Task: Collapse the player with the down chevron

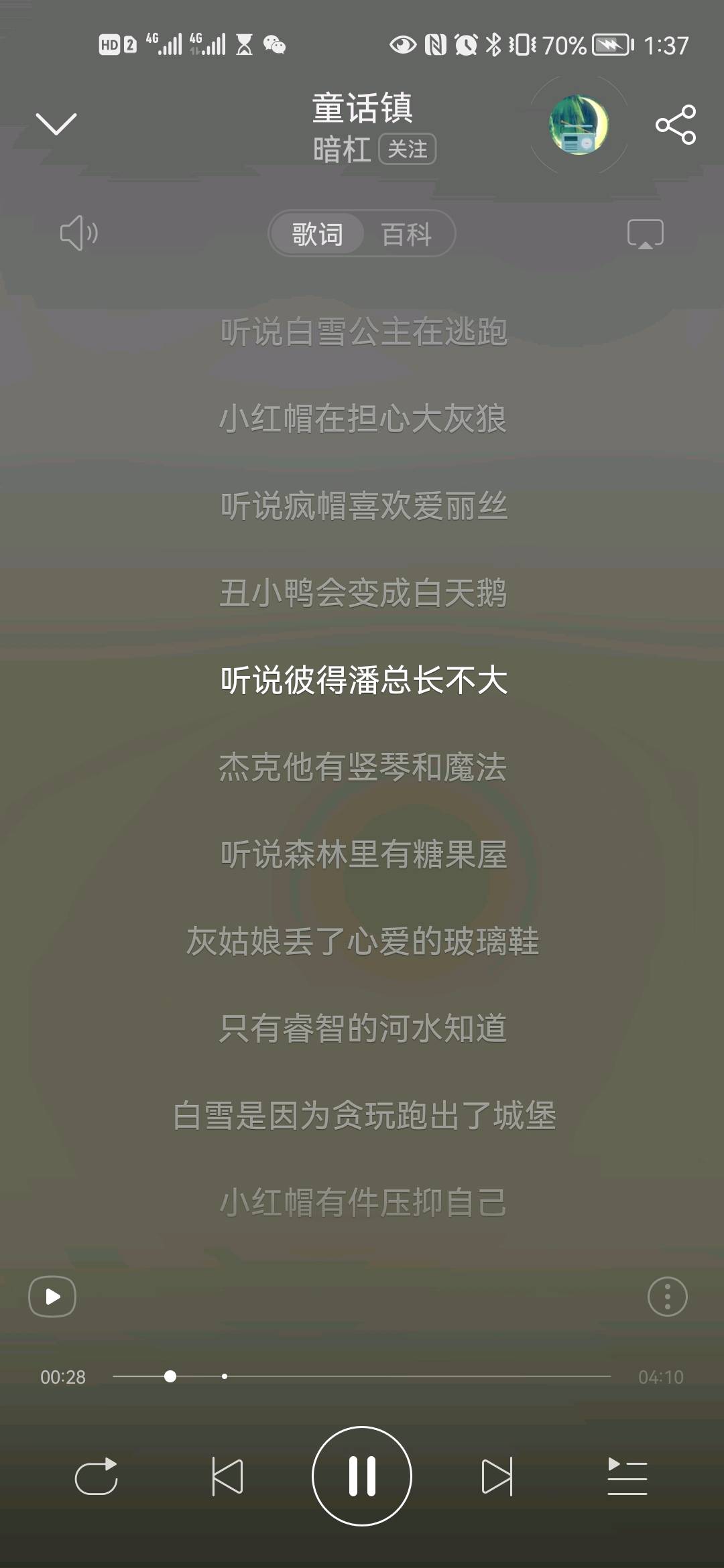Action: click(56, 124)
